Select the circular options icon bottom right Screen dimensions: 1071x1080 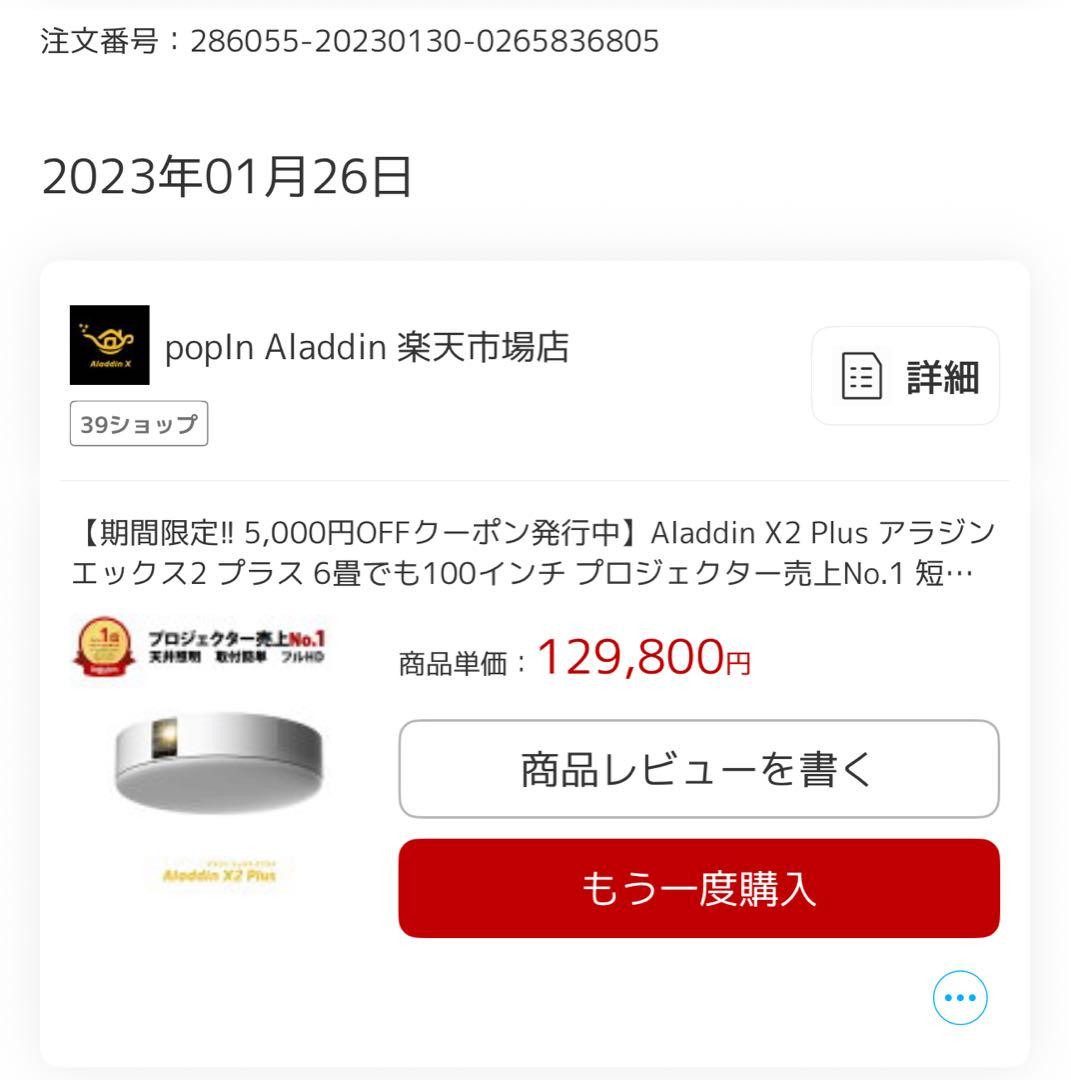(959, 997)
